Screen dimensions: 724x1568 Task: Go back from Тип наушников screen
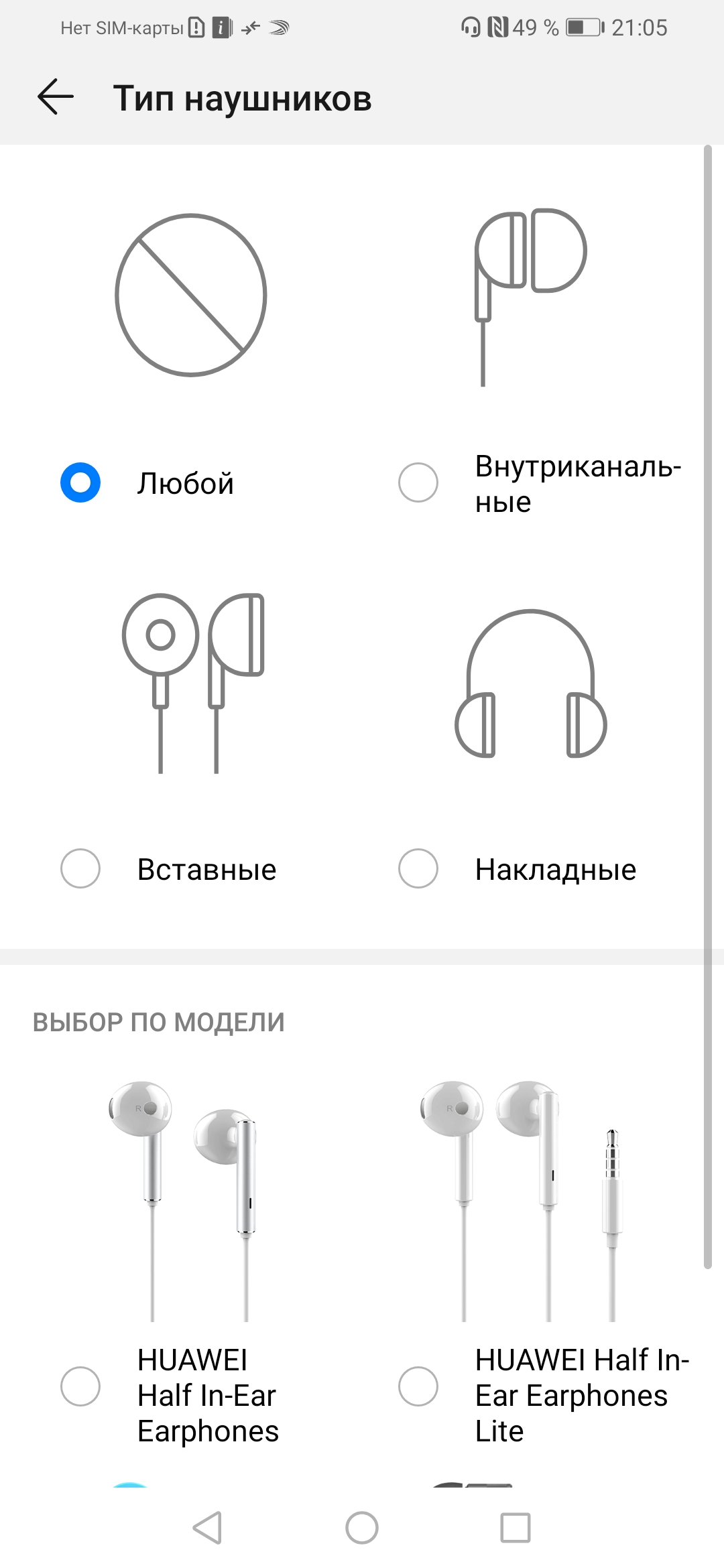[56, 97]
